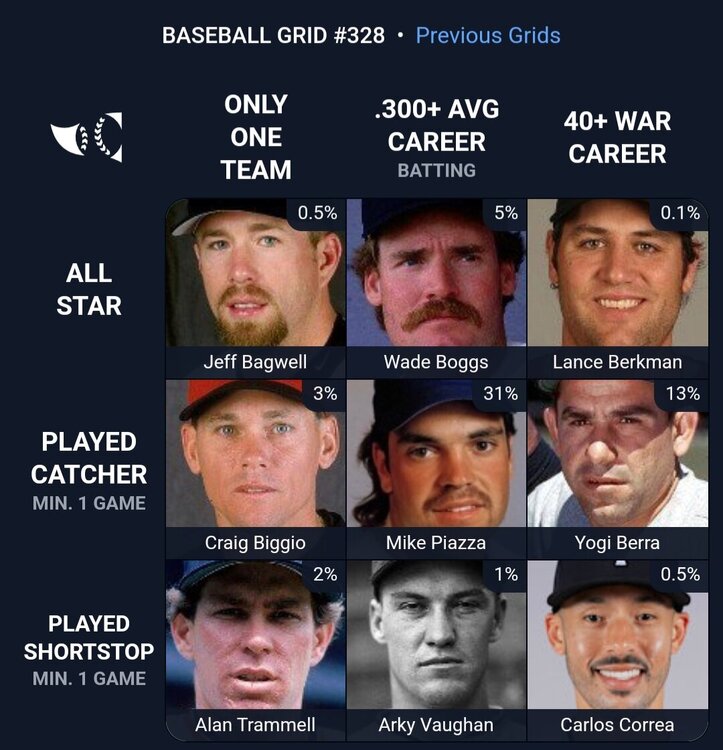Open the Alan Trammell square
The height and width of the screenshot is (750, 723).
coord(255,648)
